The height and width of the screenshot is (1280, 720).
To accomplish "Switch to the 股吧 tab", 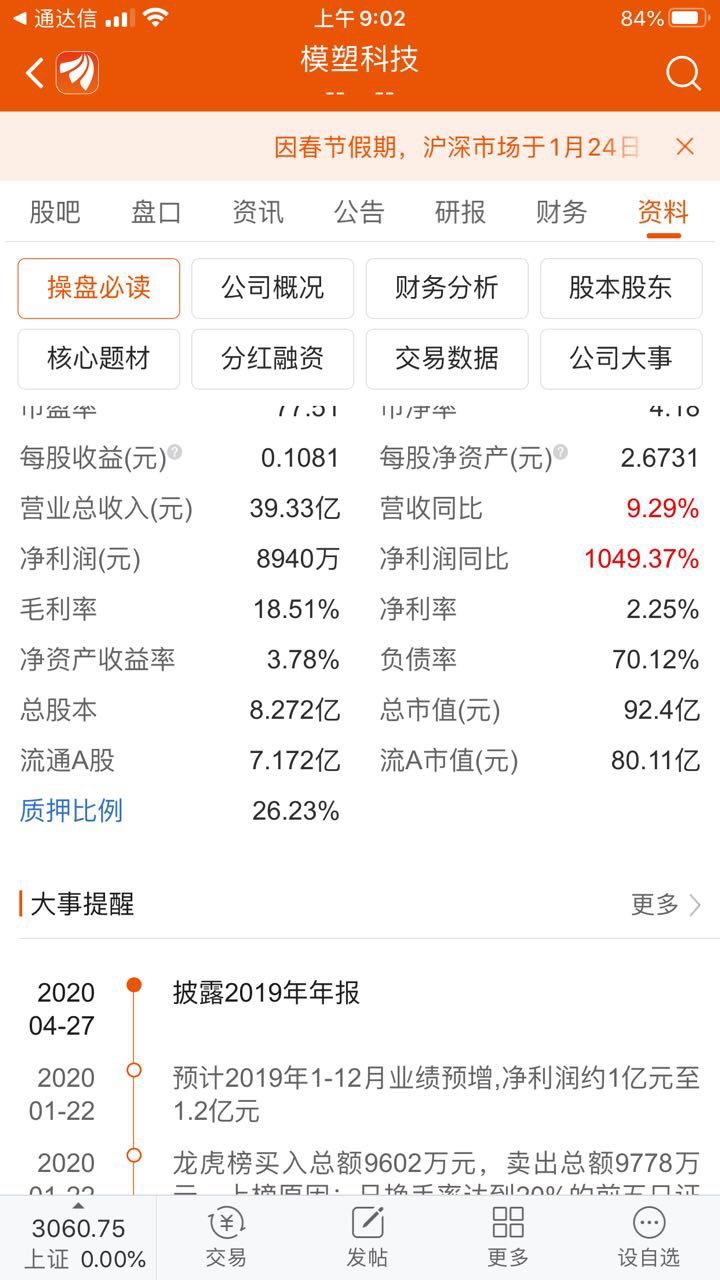I will [x=55, y=212].
